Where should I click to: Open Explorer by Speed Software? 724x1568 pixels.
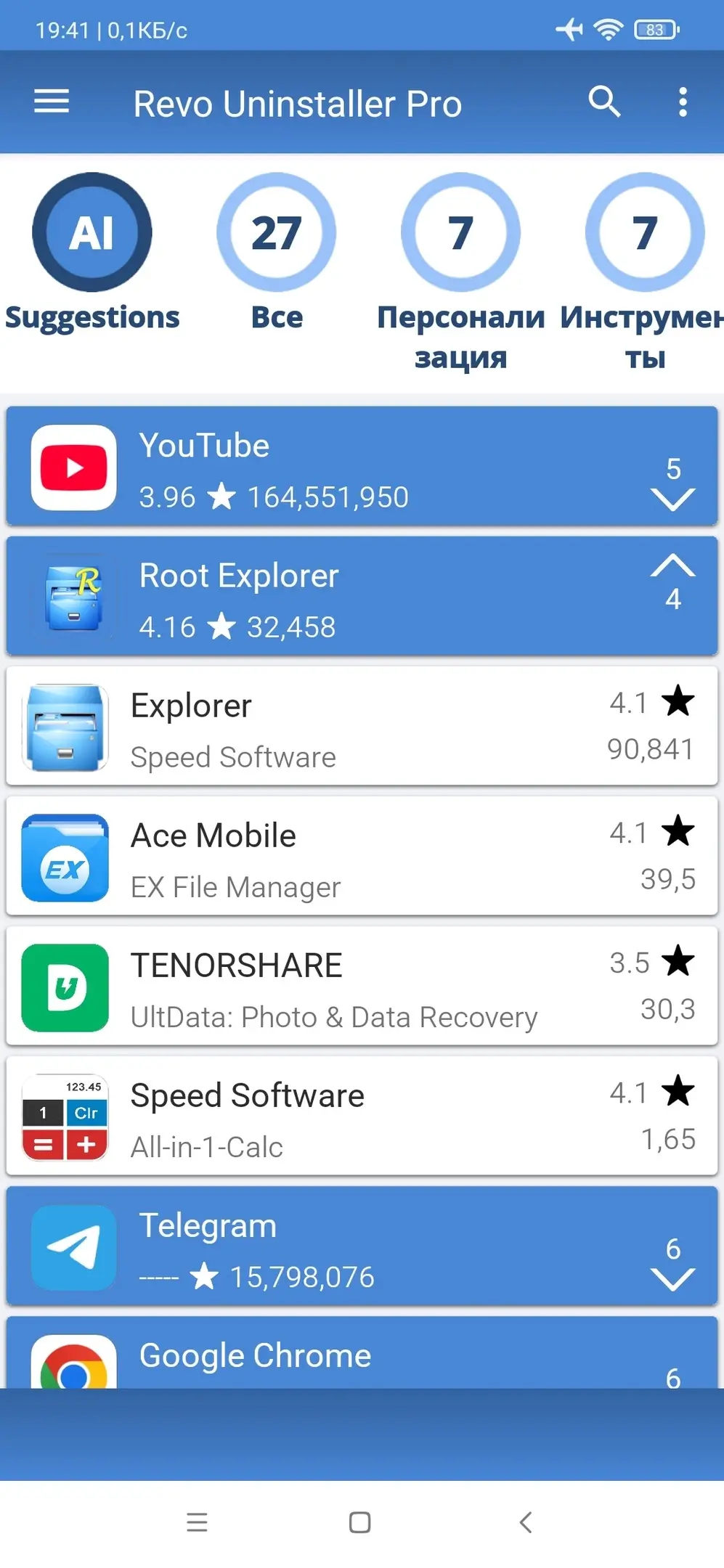coord(362,726)
